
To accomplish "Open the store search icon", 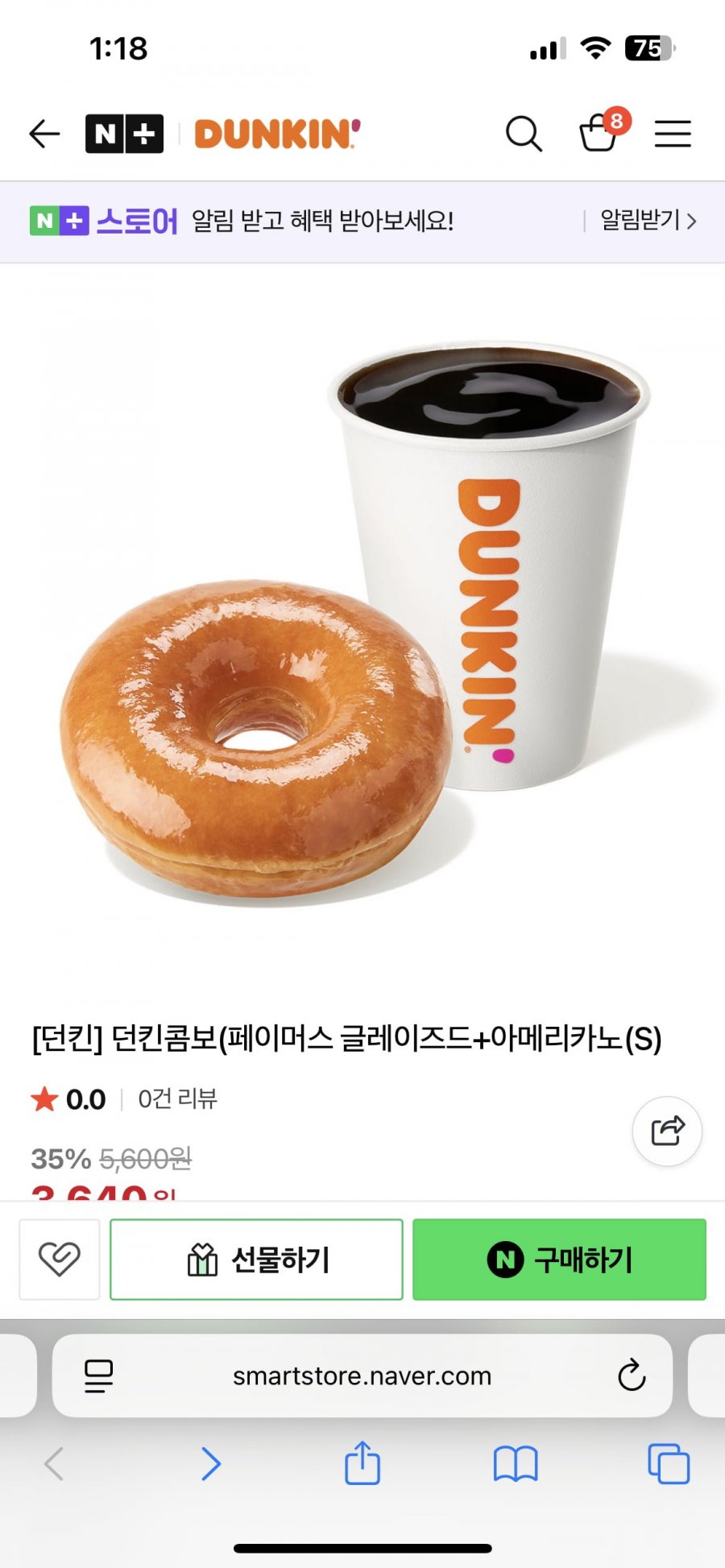I will click(524, 134).
